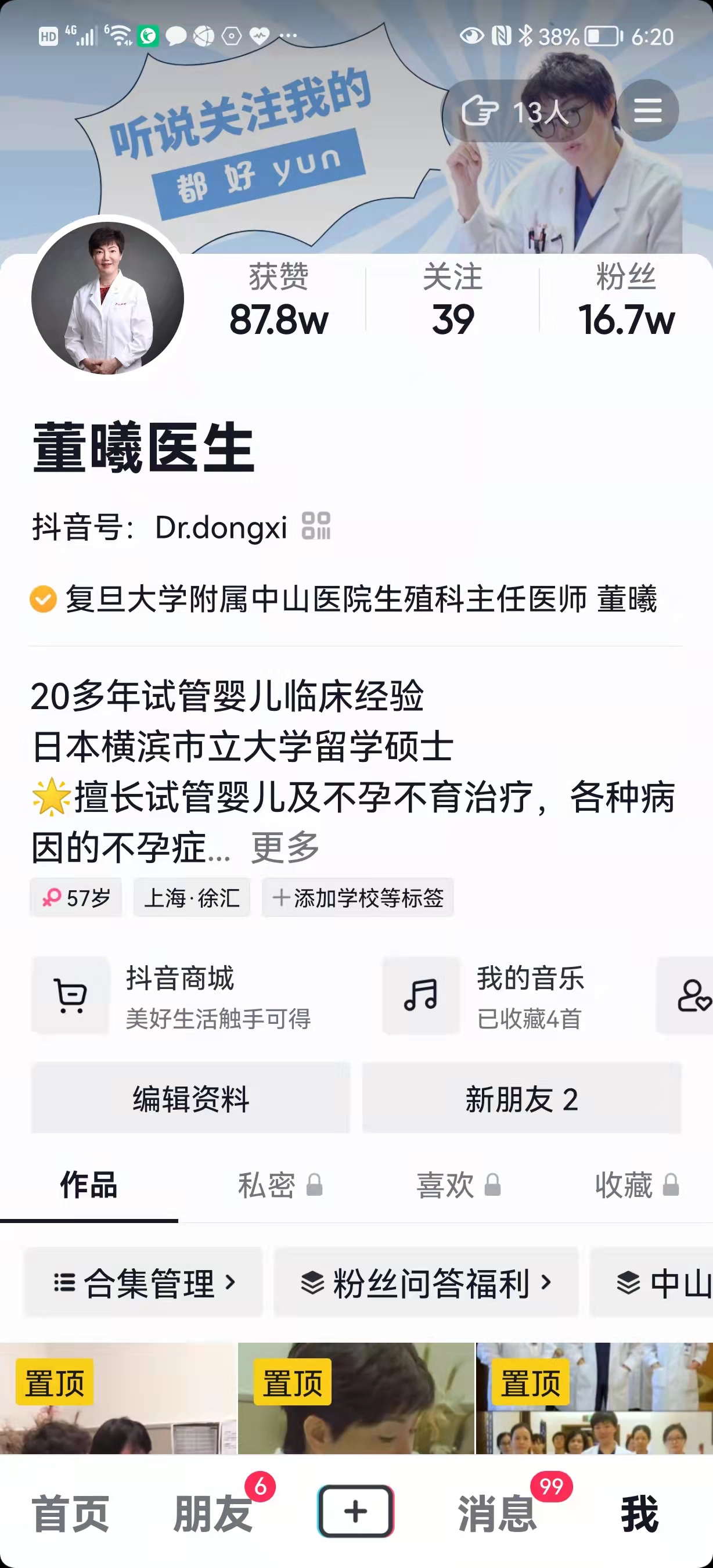Open 粉丝问答福利 collection

426,1282
